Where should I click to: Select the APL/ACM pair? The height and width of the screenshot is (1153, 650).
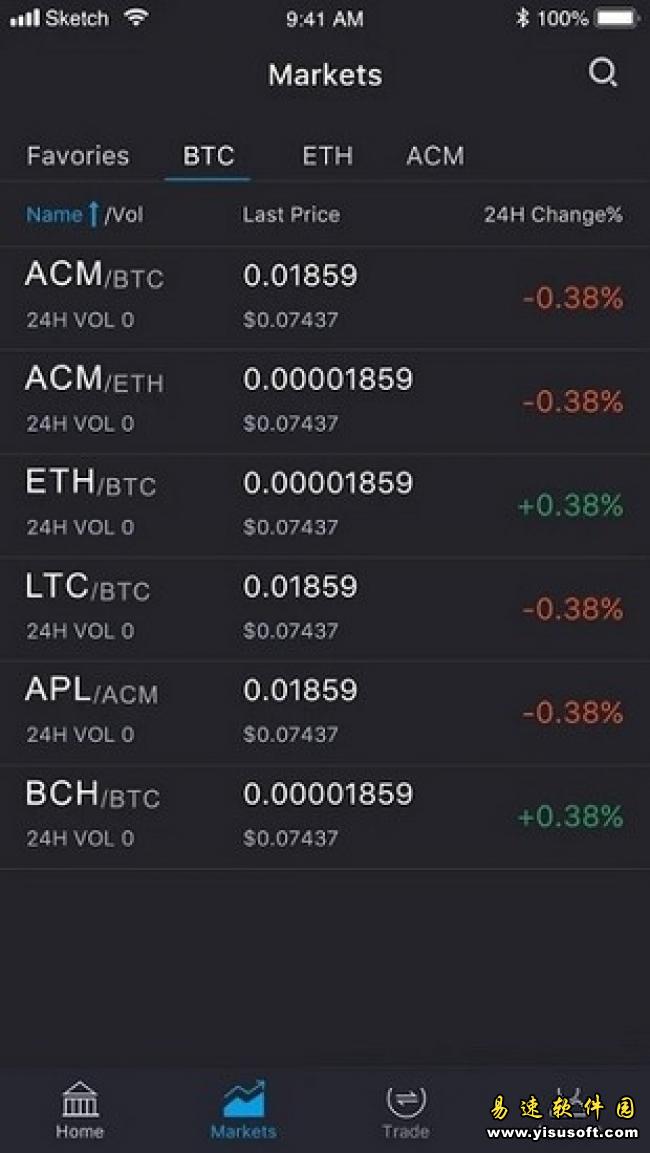pos(325,713)
